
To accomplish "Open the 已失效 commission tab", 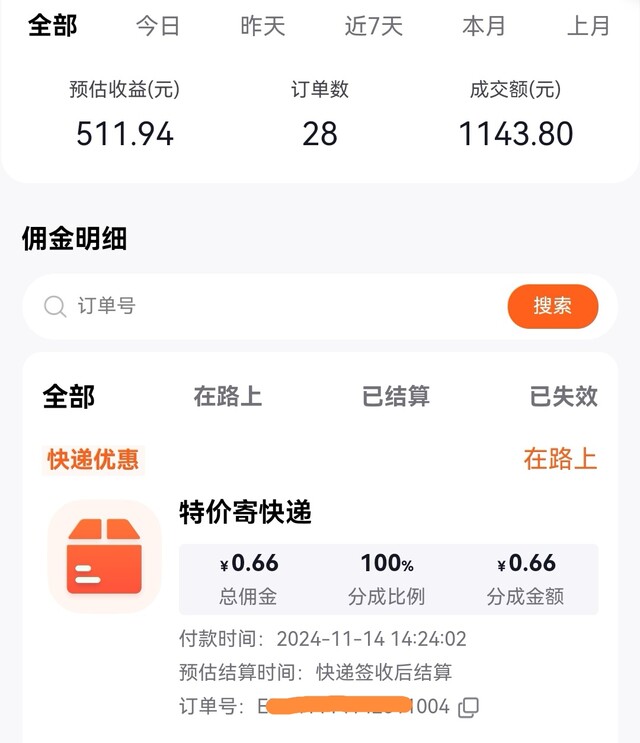I will point(563,396).
